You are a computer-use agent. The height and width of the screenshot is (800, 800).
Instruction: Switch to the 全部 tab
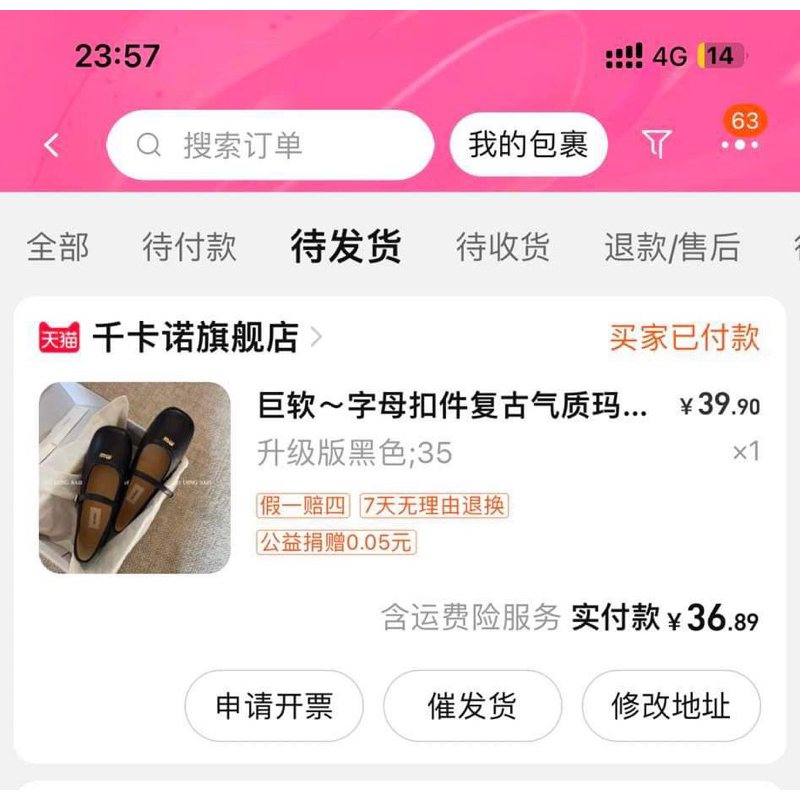[x=58, y=247]
